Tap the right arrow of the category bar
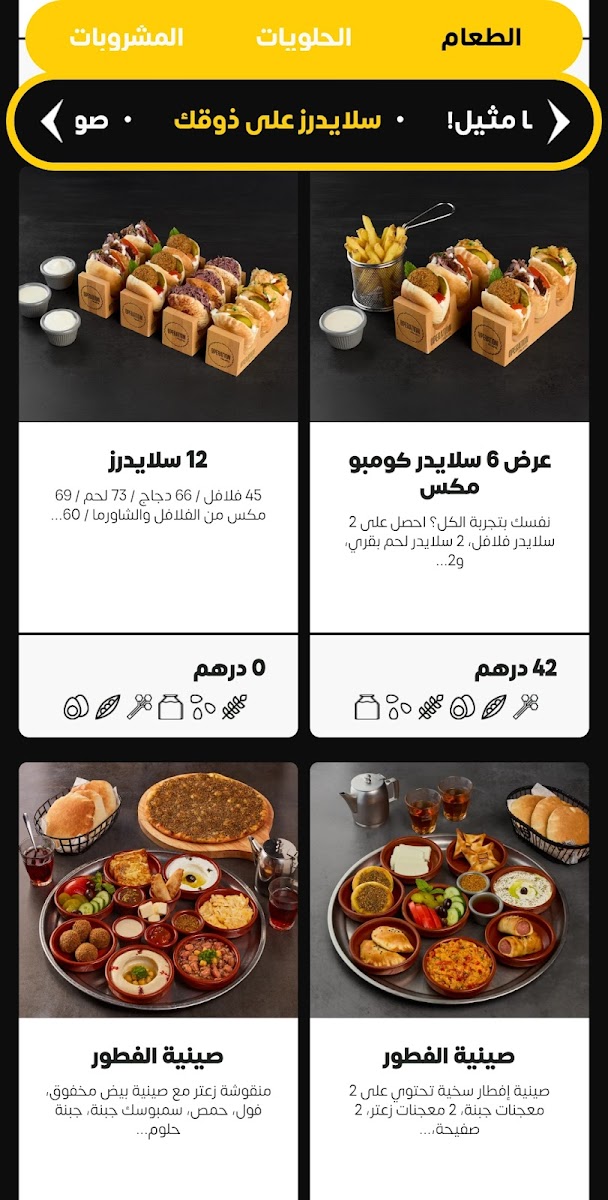Viewport: 608px width, 1200px height. pyautogui.click(x=558, y=121)
